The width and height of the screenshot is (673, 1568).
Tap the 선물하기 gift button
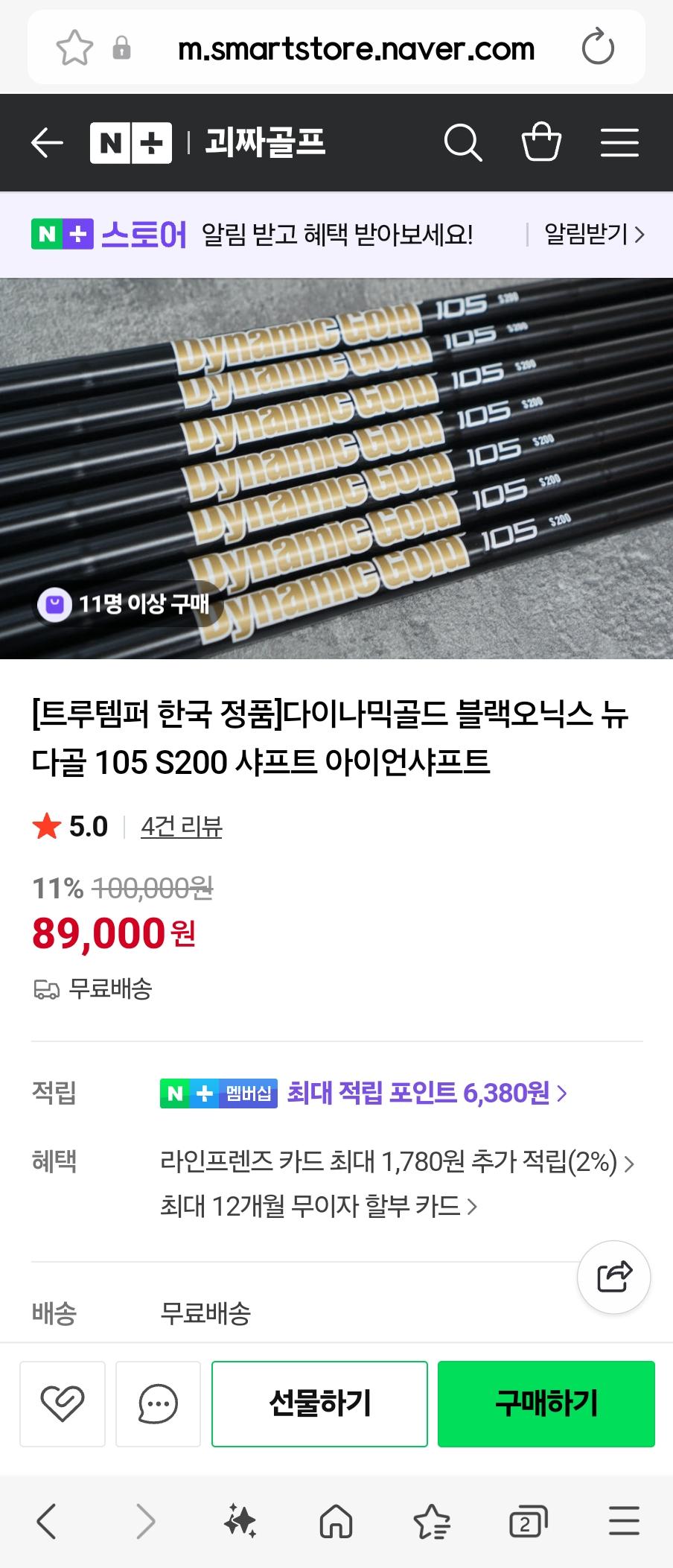(319, 1404)
